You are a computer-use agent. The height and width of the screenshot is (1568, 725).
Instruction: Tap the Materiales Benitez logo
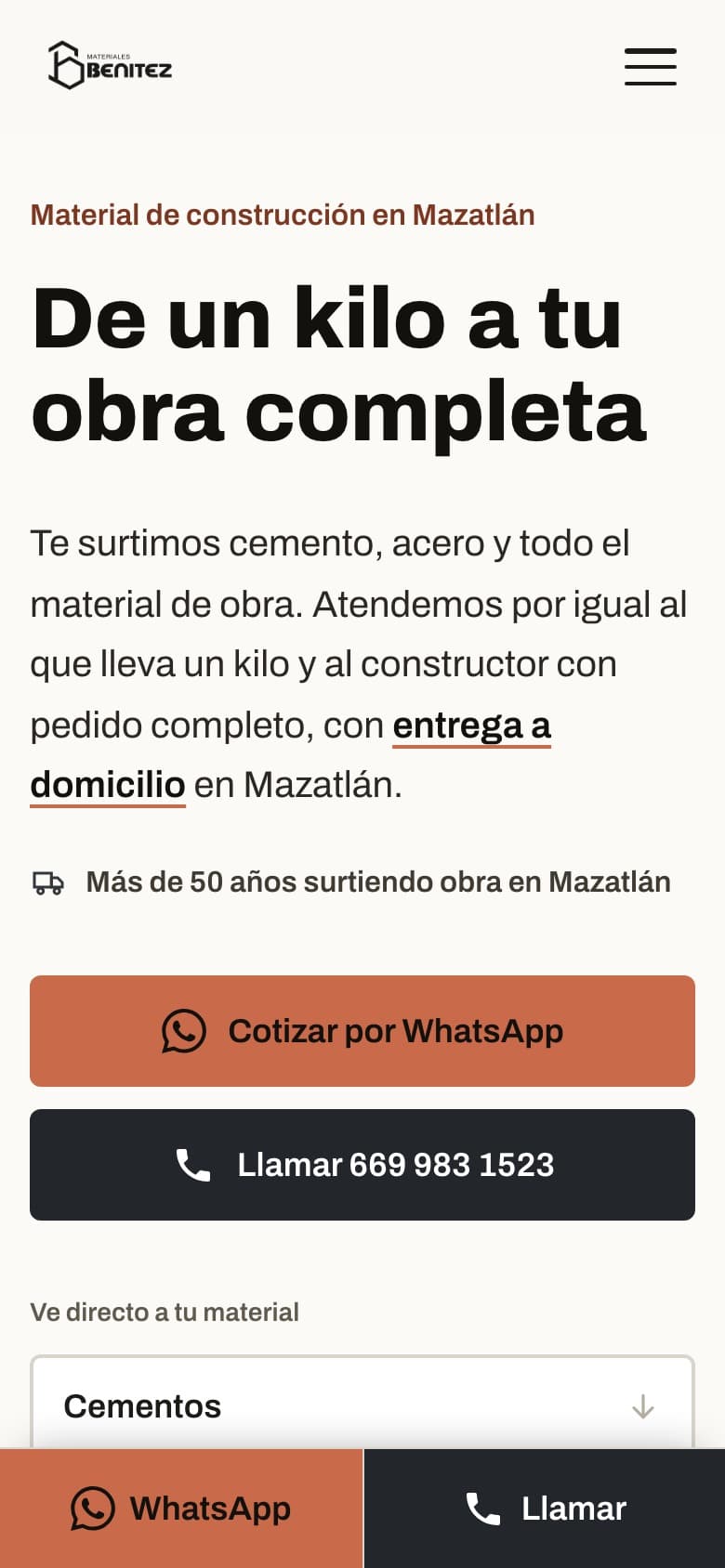click(x=110, y=65)
